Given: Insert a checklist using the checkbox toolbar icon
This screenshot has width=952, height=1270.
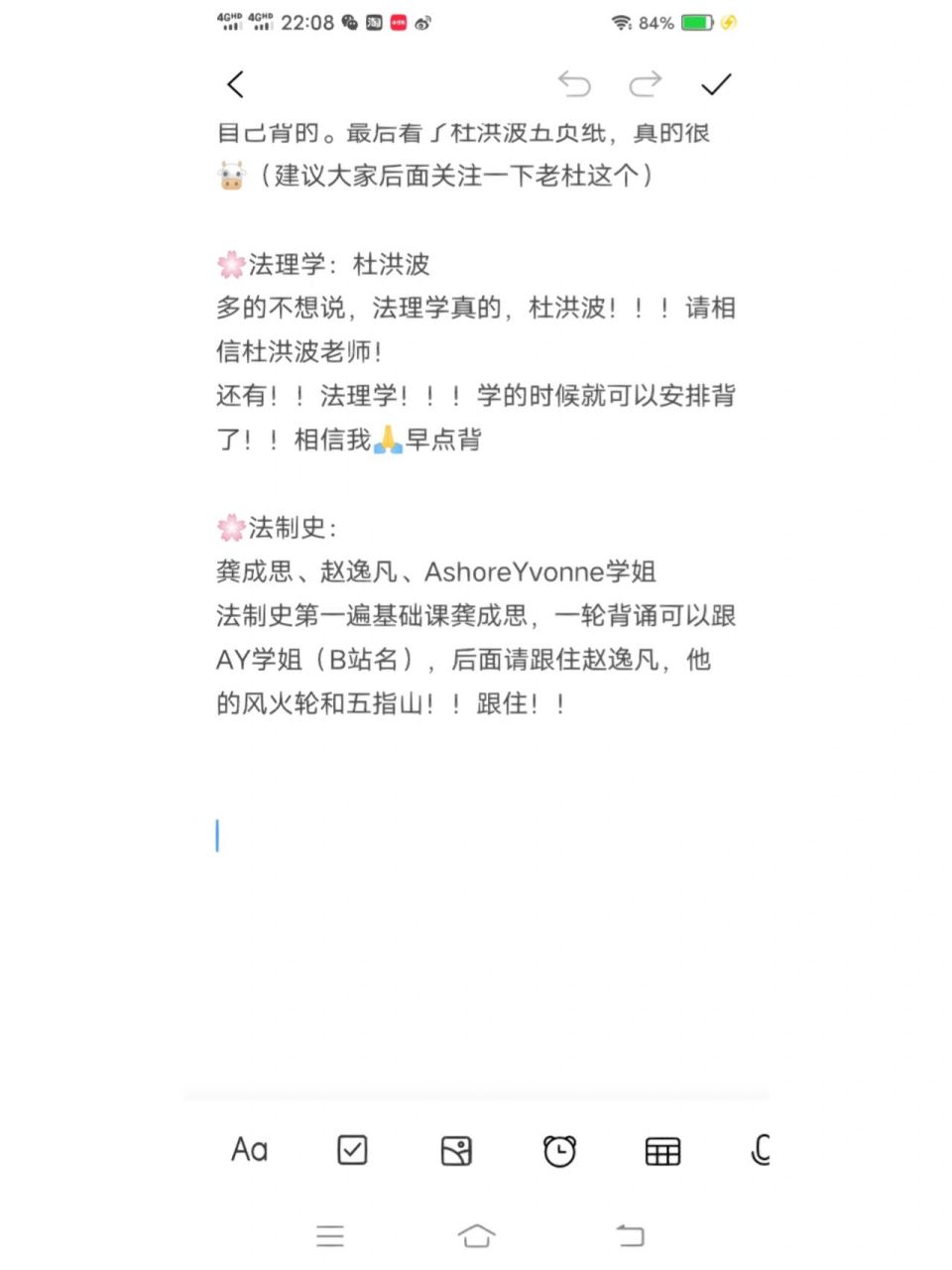Looking at the screenshot, I should (352, 1150).
